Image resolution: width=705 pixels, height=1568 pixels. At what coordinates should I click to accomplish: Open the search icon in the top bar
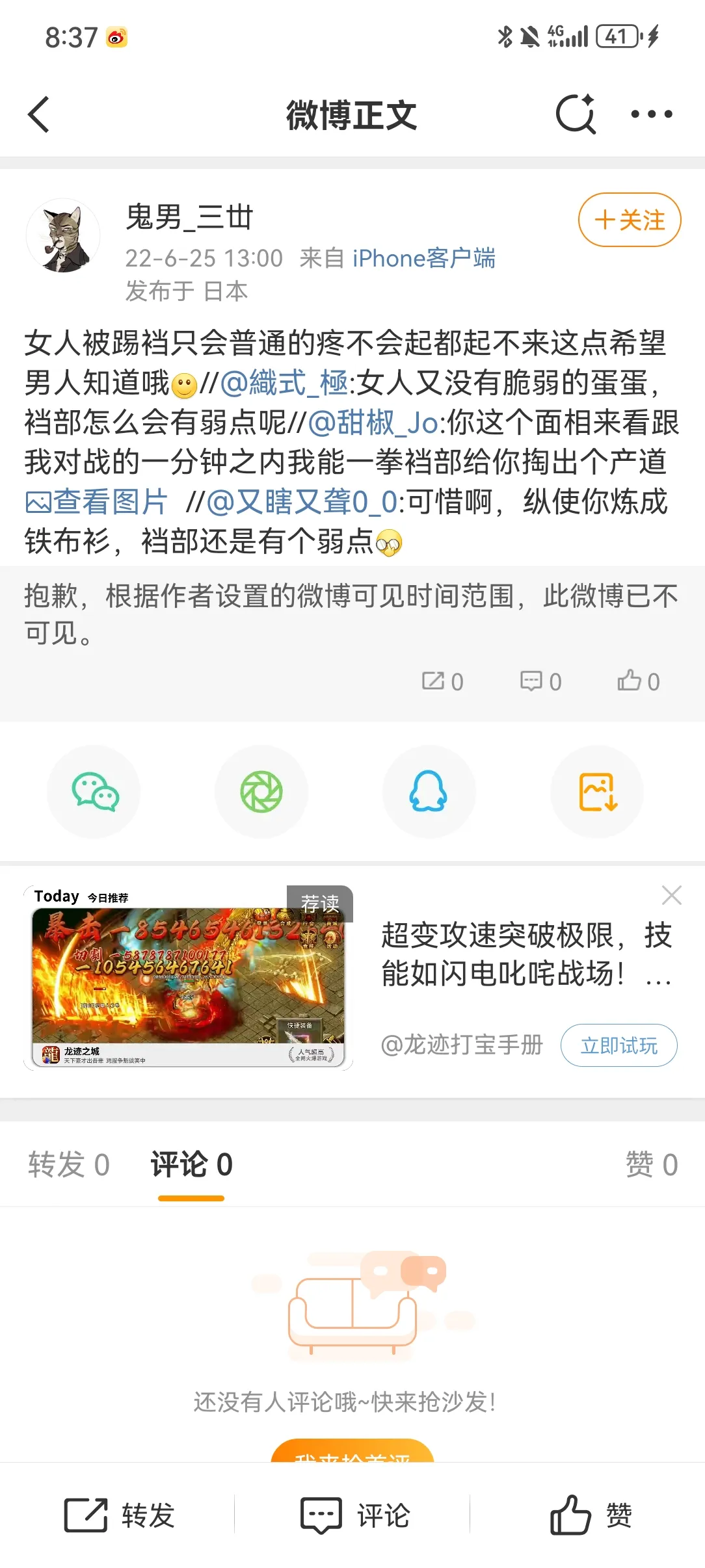pos(576,114)
